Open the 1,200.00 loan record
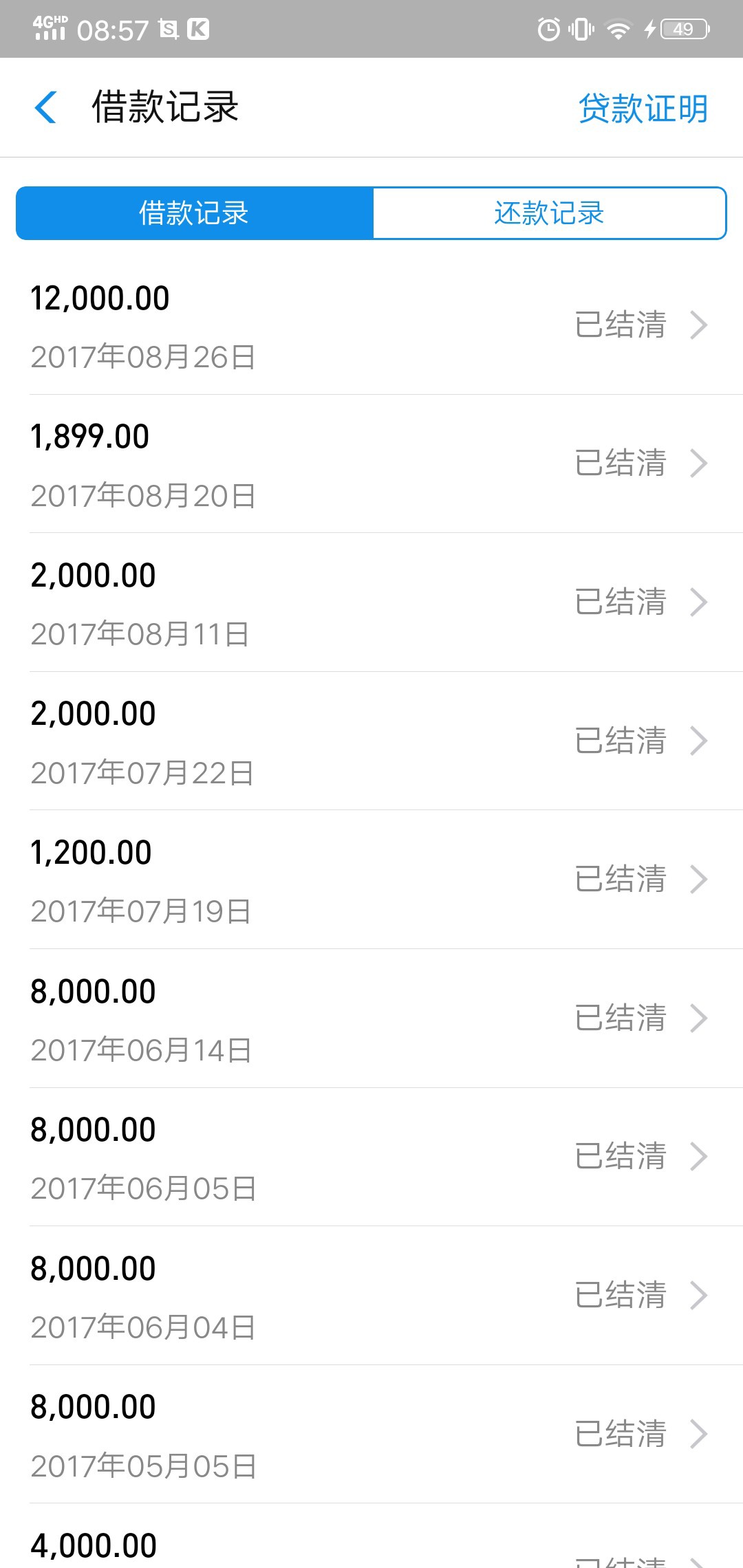743x1568 pixels. [371, 880]
